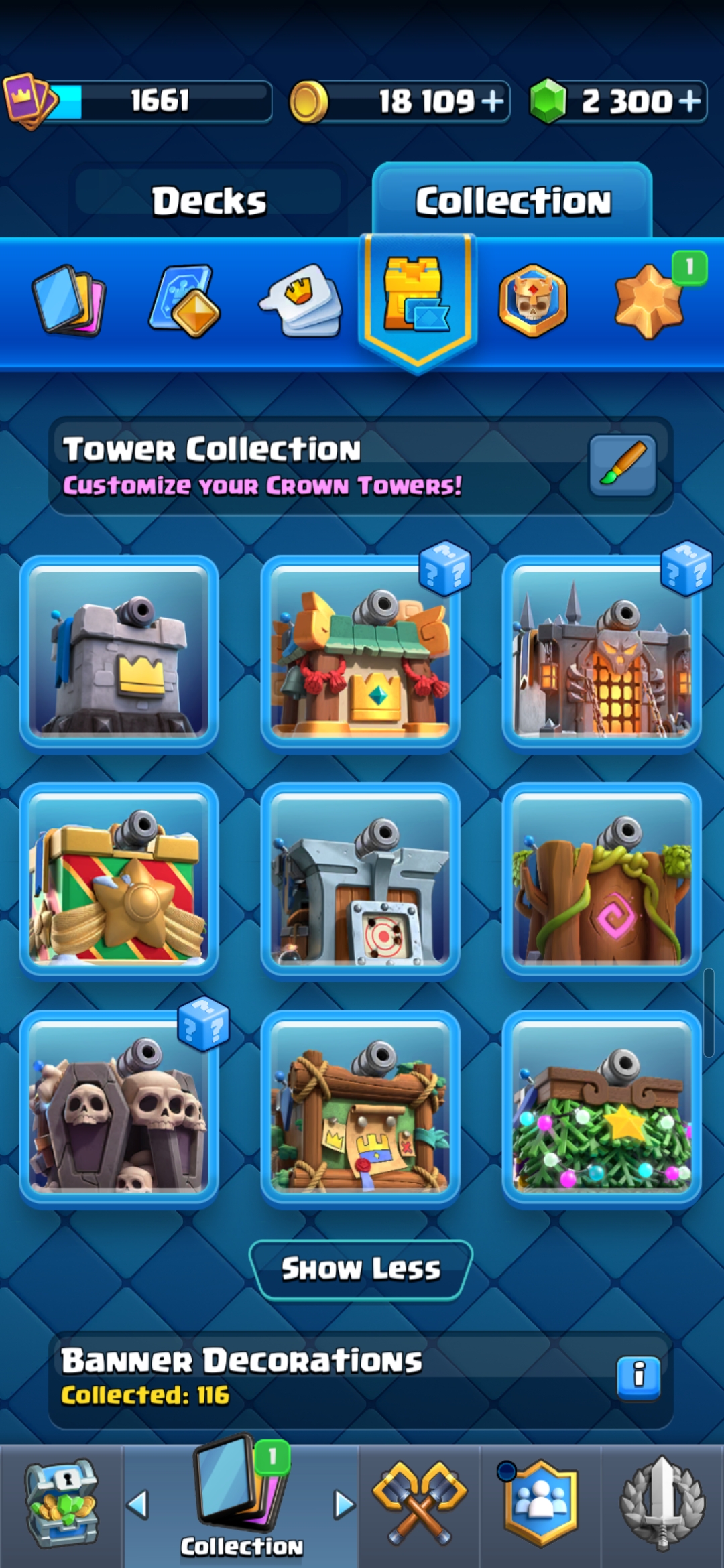This screenshot has height=1568, width=724.
Task: Tap Show Less to collapse towers
Action: click(x=361, y=1270)
